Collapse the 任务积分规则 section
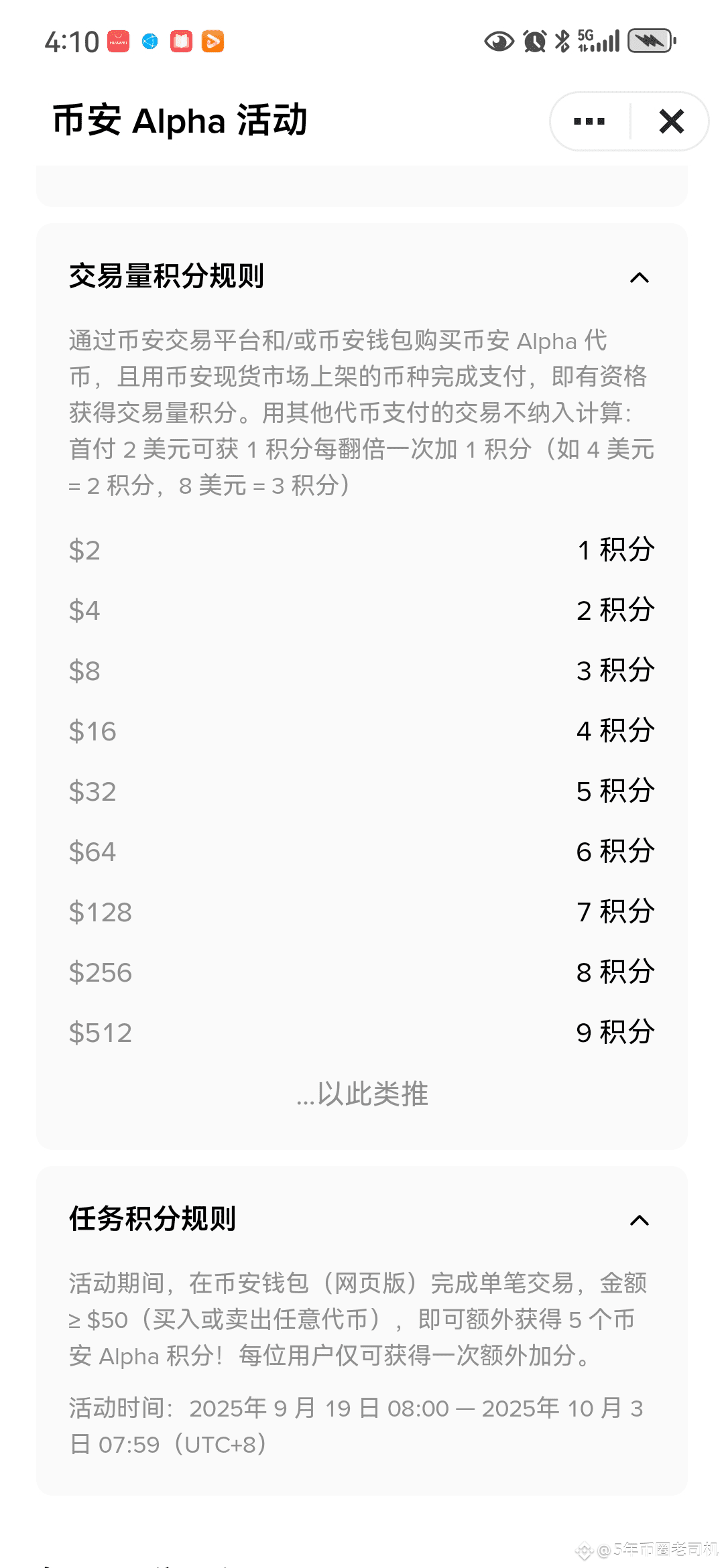The image size is (724, 1568). click(640, 1220)
